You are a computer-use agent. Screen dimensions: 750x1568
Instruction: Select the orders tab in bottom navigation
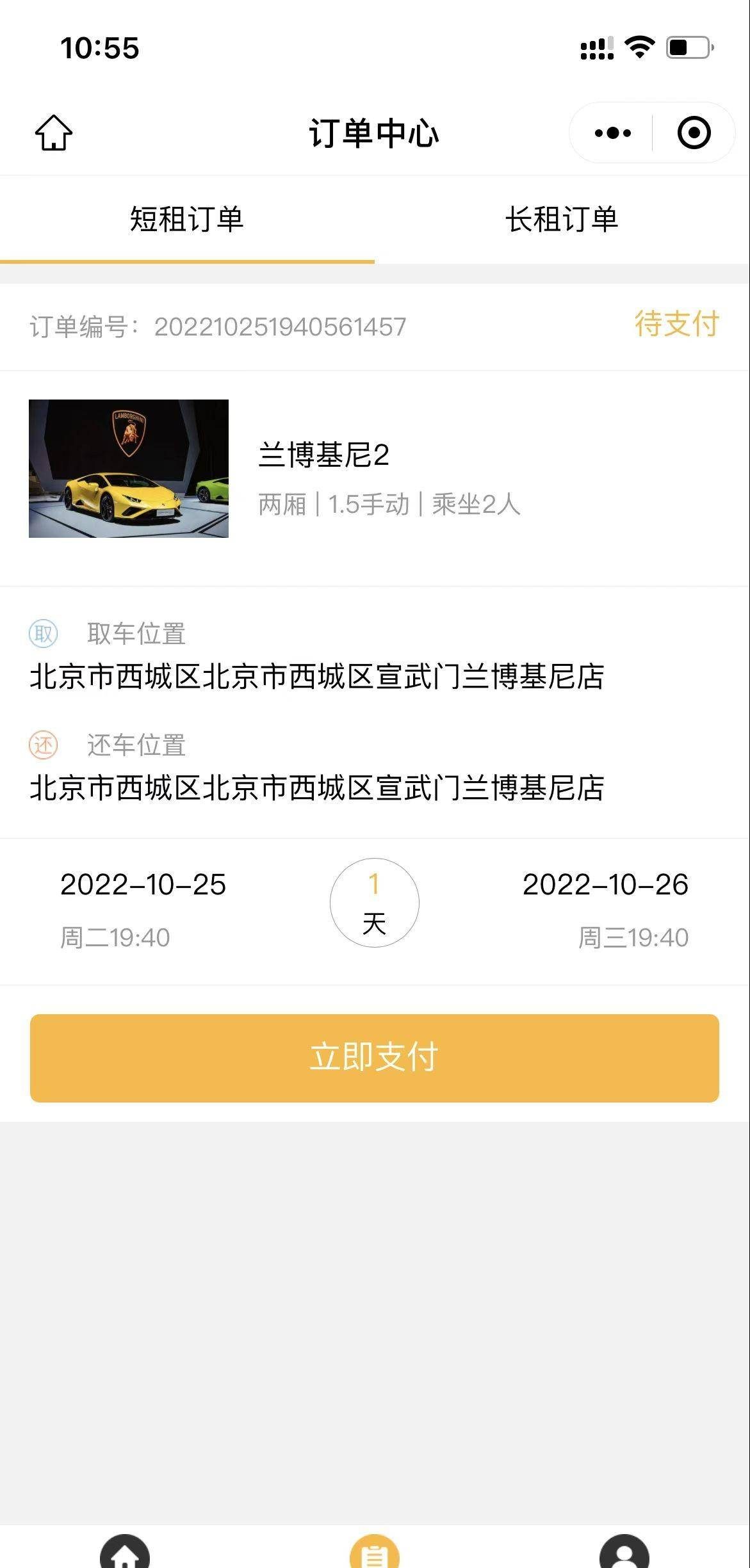click(375, 1552)
